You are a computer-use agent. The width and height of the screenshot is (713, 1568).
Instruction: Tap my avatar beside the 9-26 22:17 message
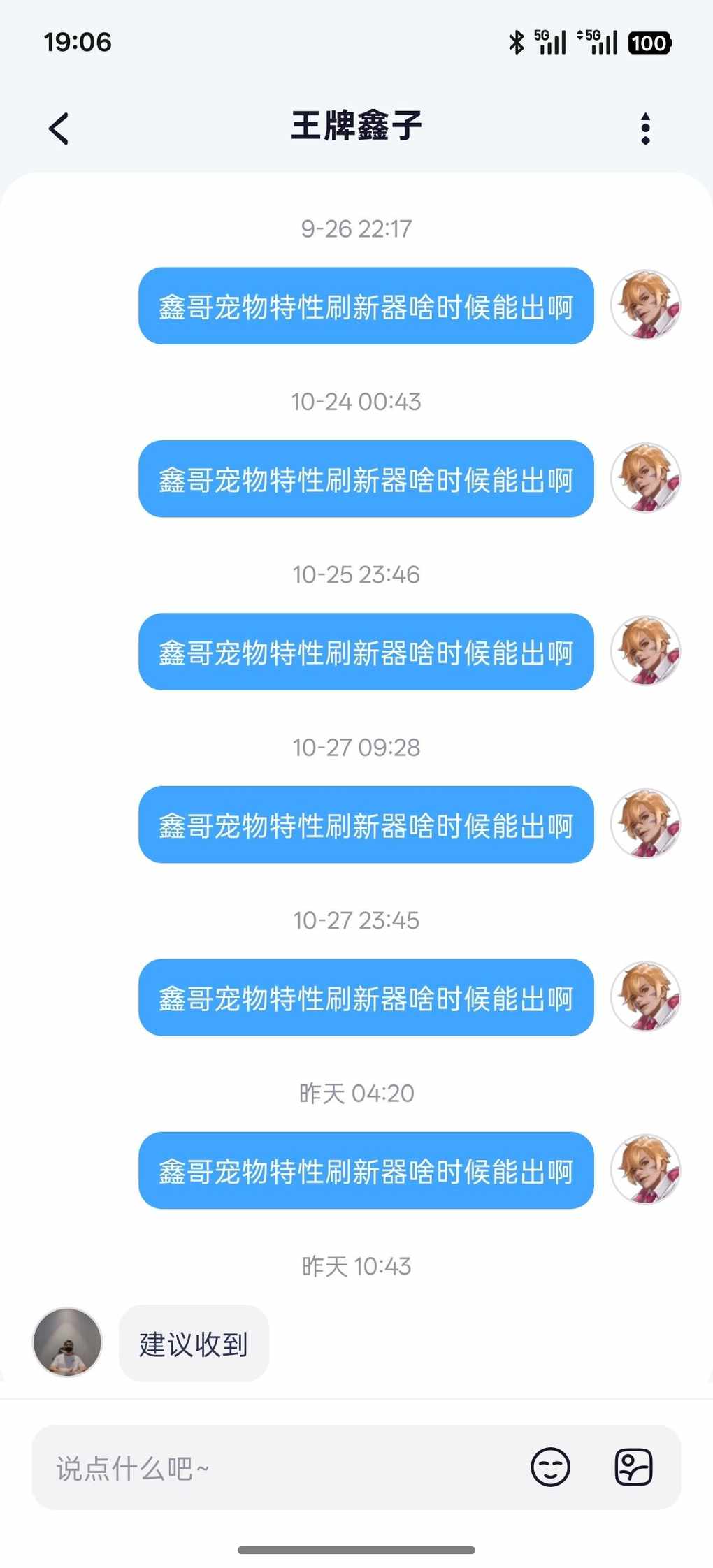coord(645,305)
